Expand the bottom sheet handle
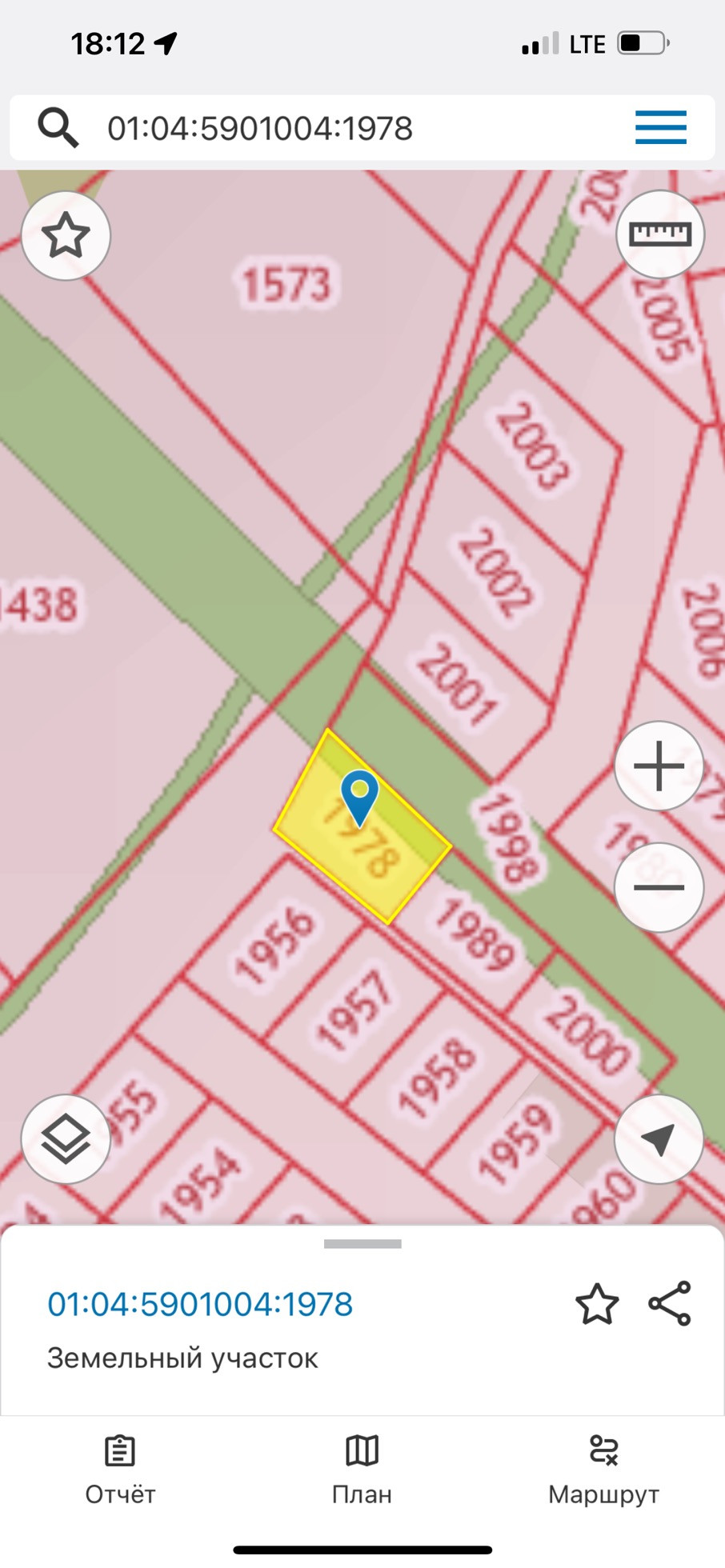This screenshot has width=725, height=1568. point(362,1244)
